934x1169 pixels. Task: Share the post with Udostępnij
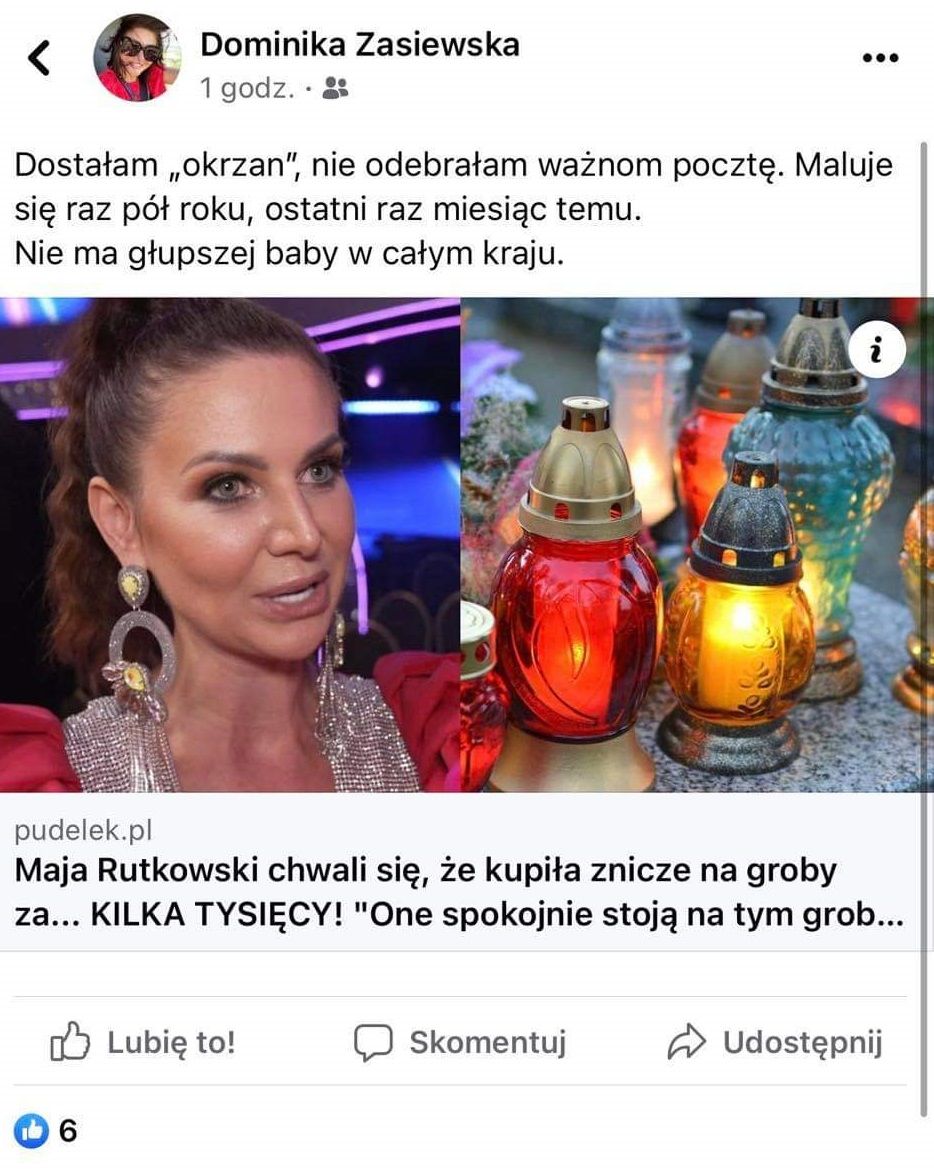click(x=775, y=1043)
